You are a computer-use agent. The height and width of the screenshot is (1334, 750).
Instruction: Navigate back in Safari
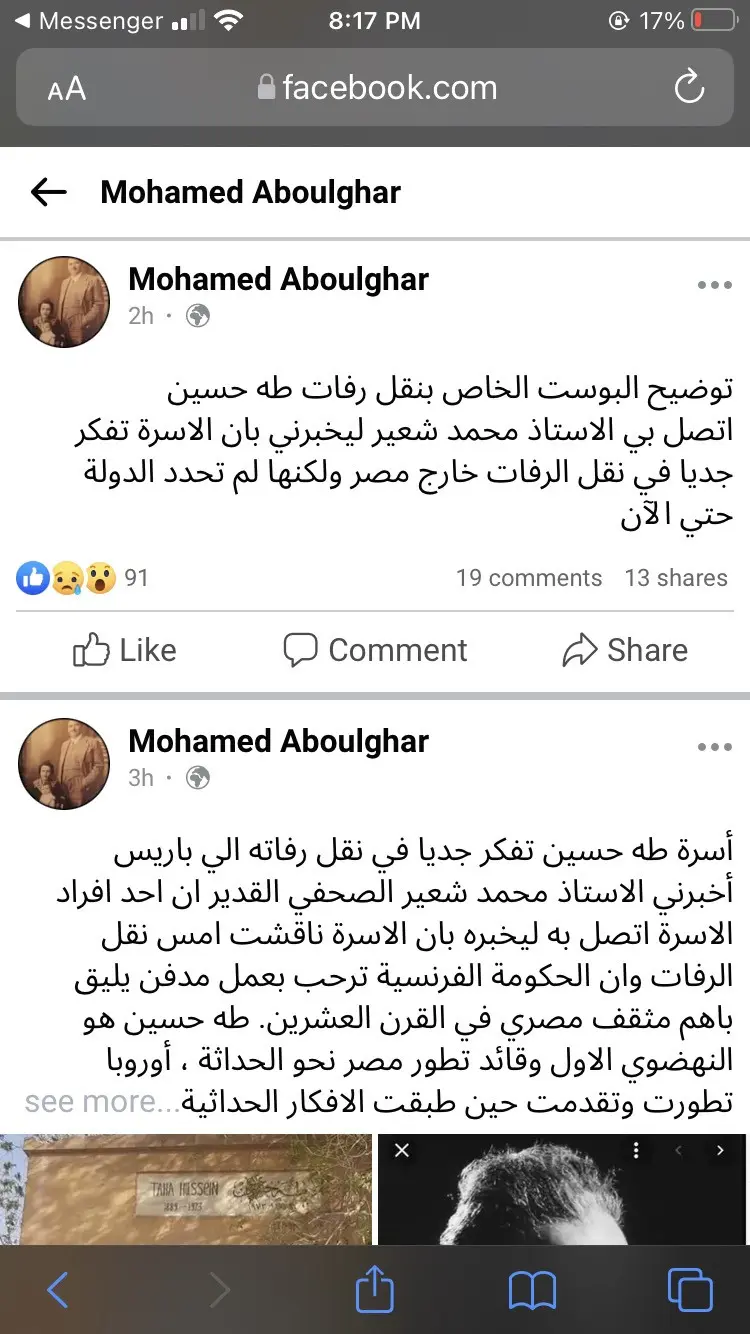[x=58, y=1290]
